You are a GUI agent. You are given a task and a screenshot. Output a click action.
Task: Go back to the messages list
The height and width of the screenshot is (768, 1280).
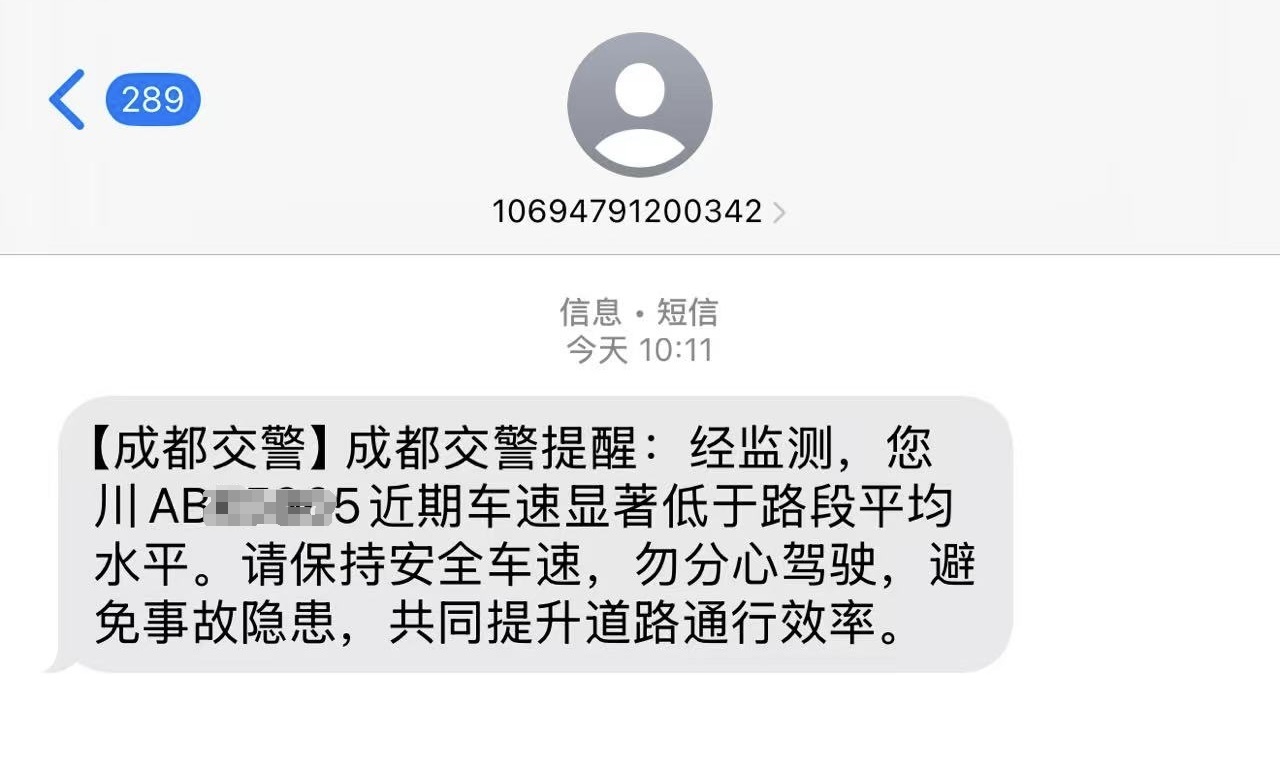pyautogui.click(x=68, y=99)
